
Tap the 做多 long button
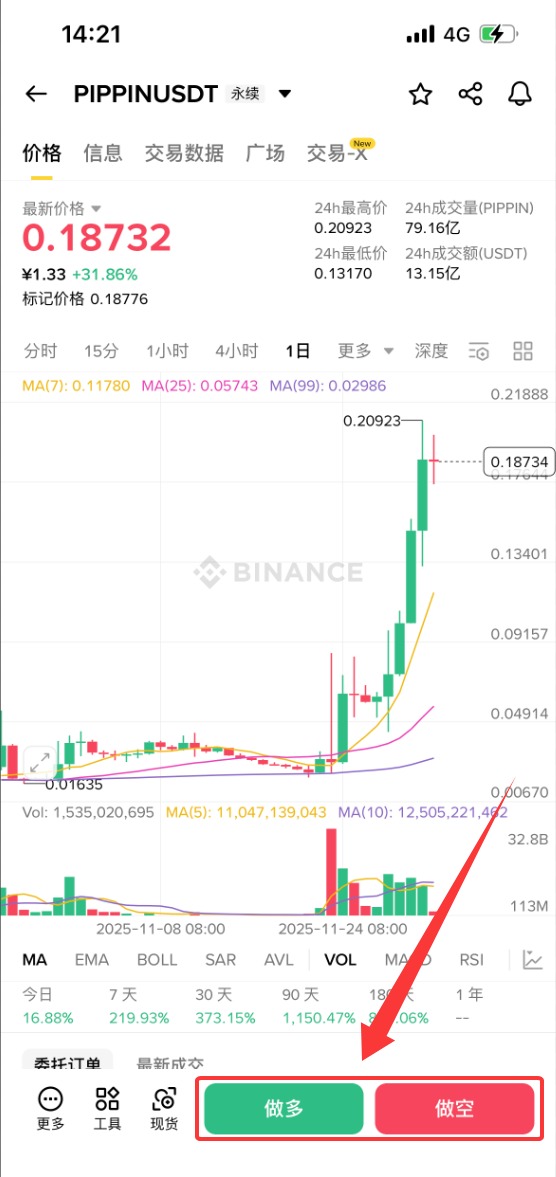(x=284, y=1108)
